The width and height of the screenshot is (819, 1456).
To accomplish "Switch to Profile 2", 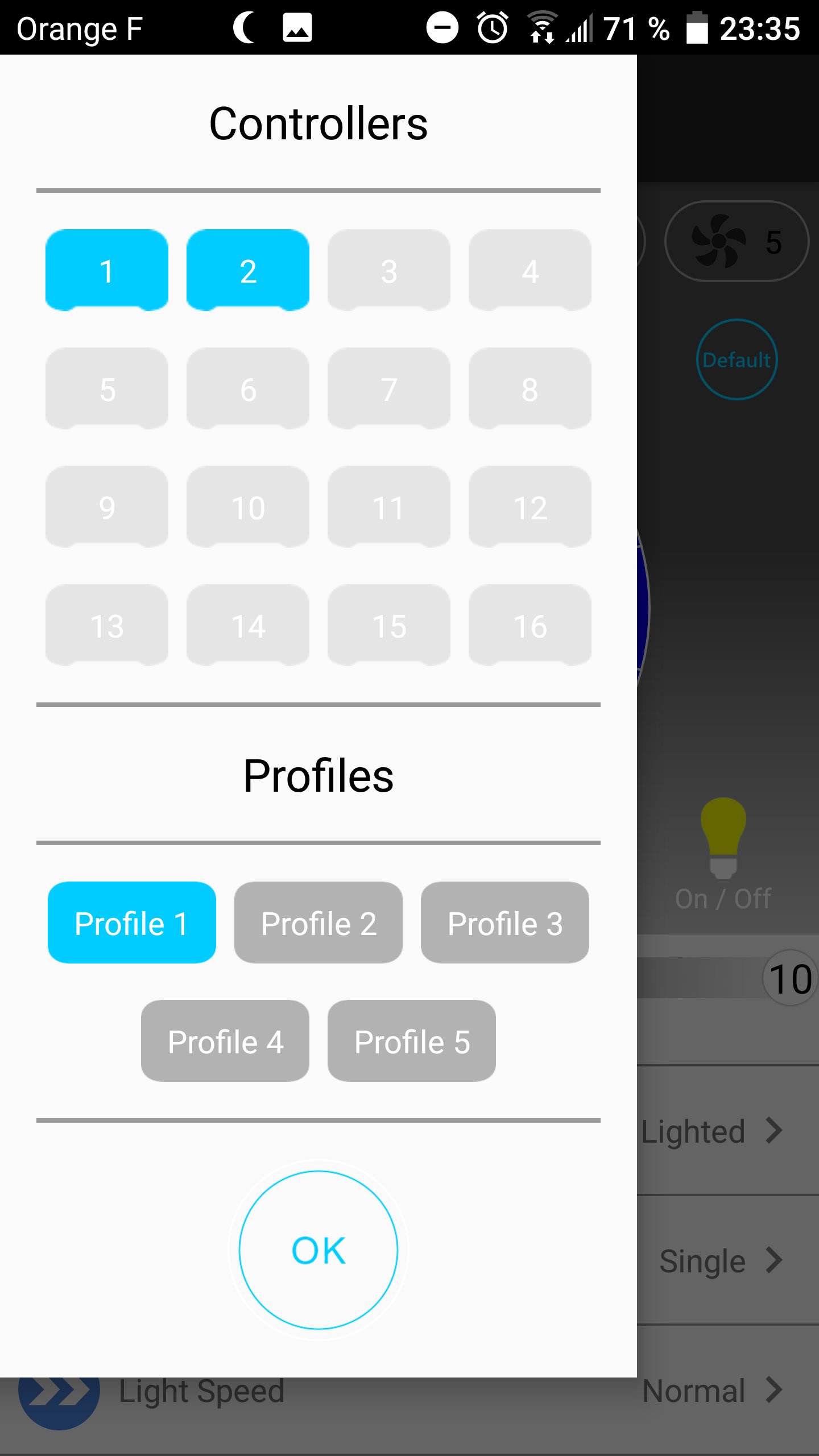I will click(318, 923).
